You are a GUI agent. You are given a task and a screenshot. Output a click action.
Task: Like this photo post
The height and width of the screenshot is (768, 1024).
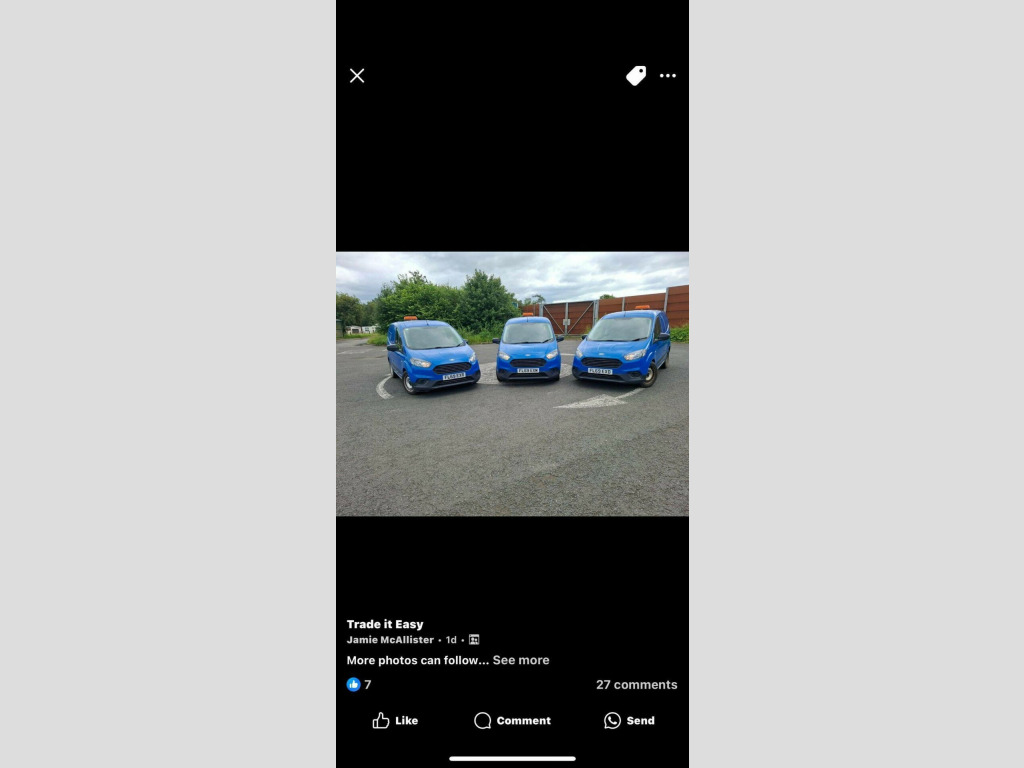coord(395,720)
